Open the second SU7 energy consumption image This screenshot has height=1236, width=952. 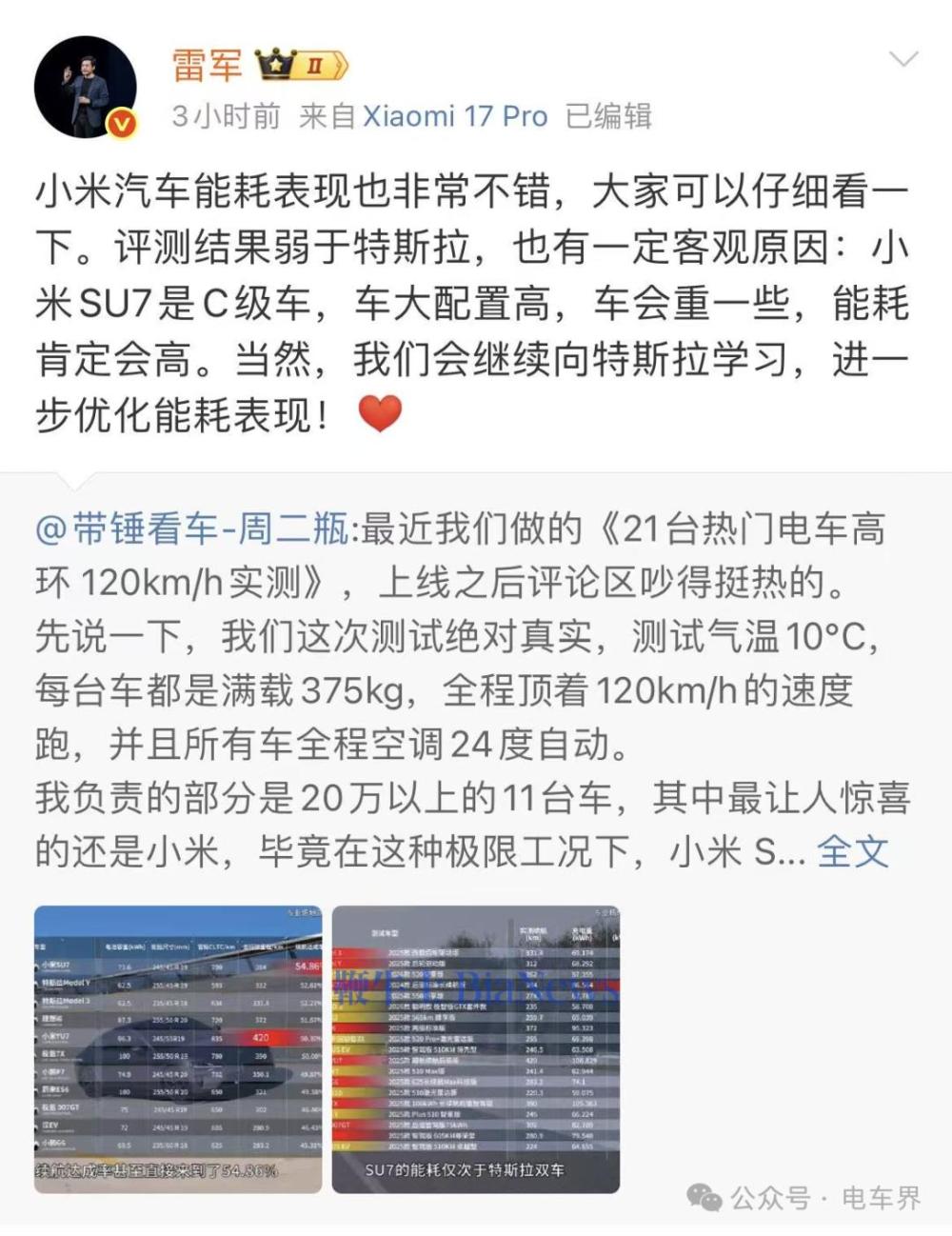click(475, 1048)
